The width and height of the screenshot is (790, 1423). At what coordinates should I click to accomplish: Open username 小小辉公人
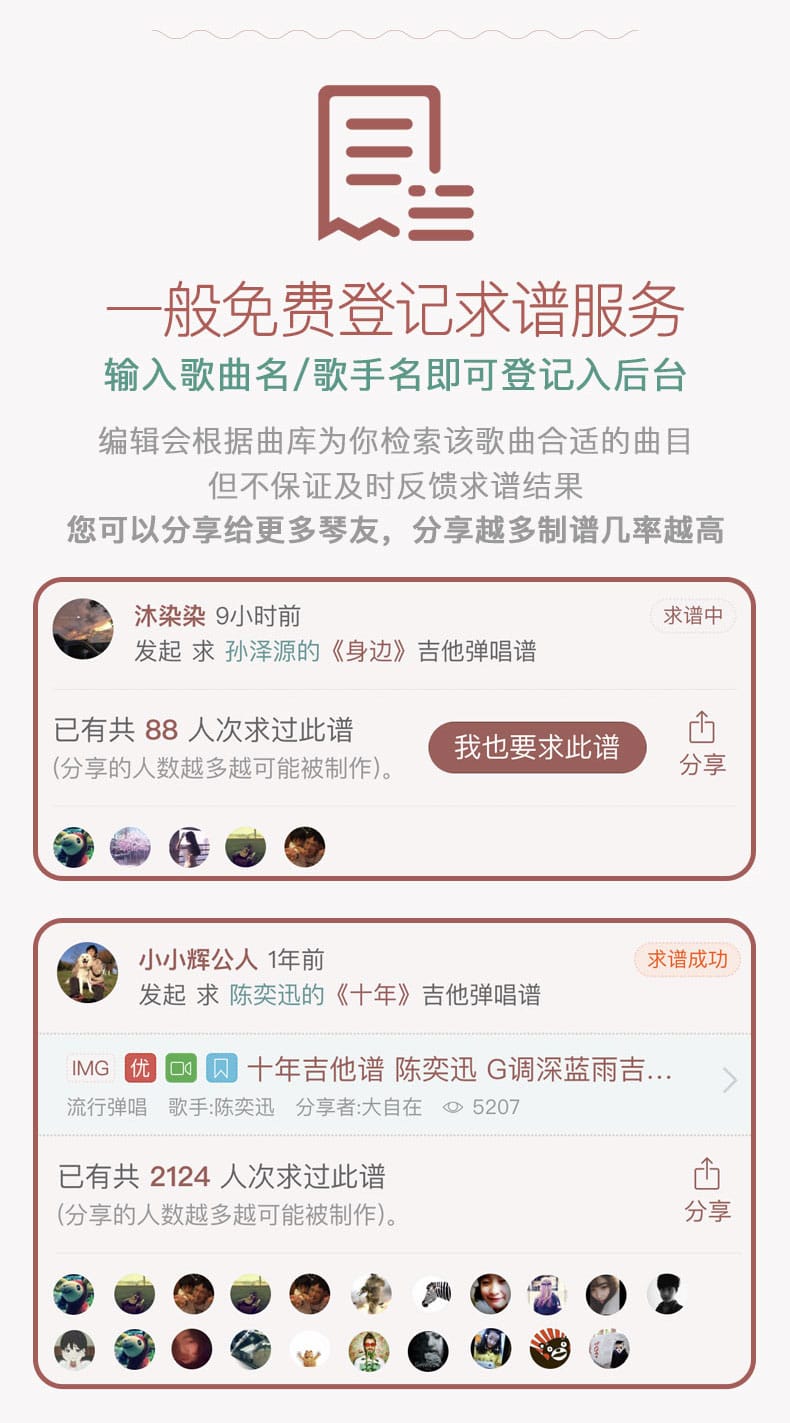(x=197, y=960)
